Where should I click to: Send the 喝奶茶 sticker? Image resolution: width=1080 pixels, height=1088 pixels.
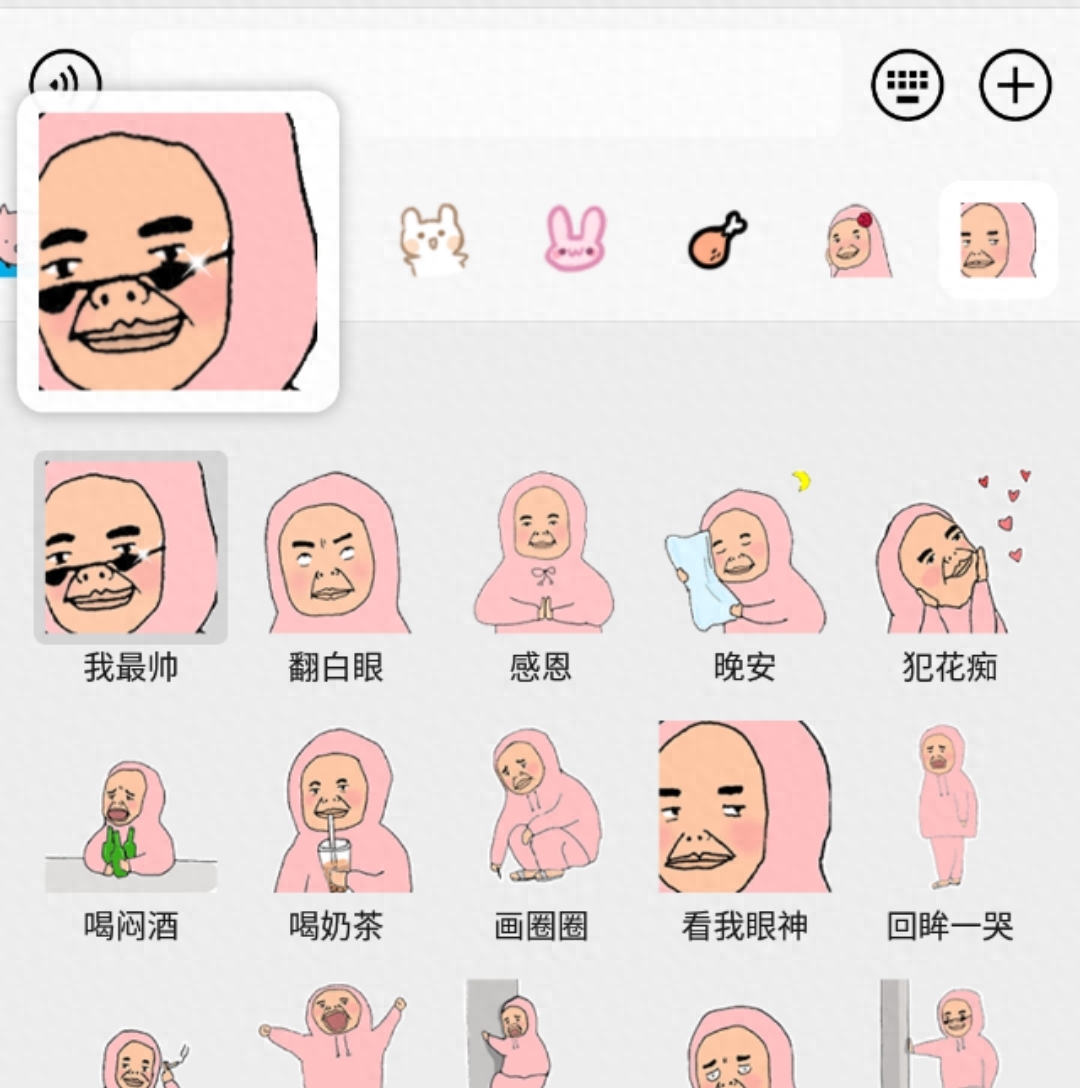click(337, 812)
